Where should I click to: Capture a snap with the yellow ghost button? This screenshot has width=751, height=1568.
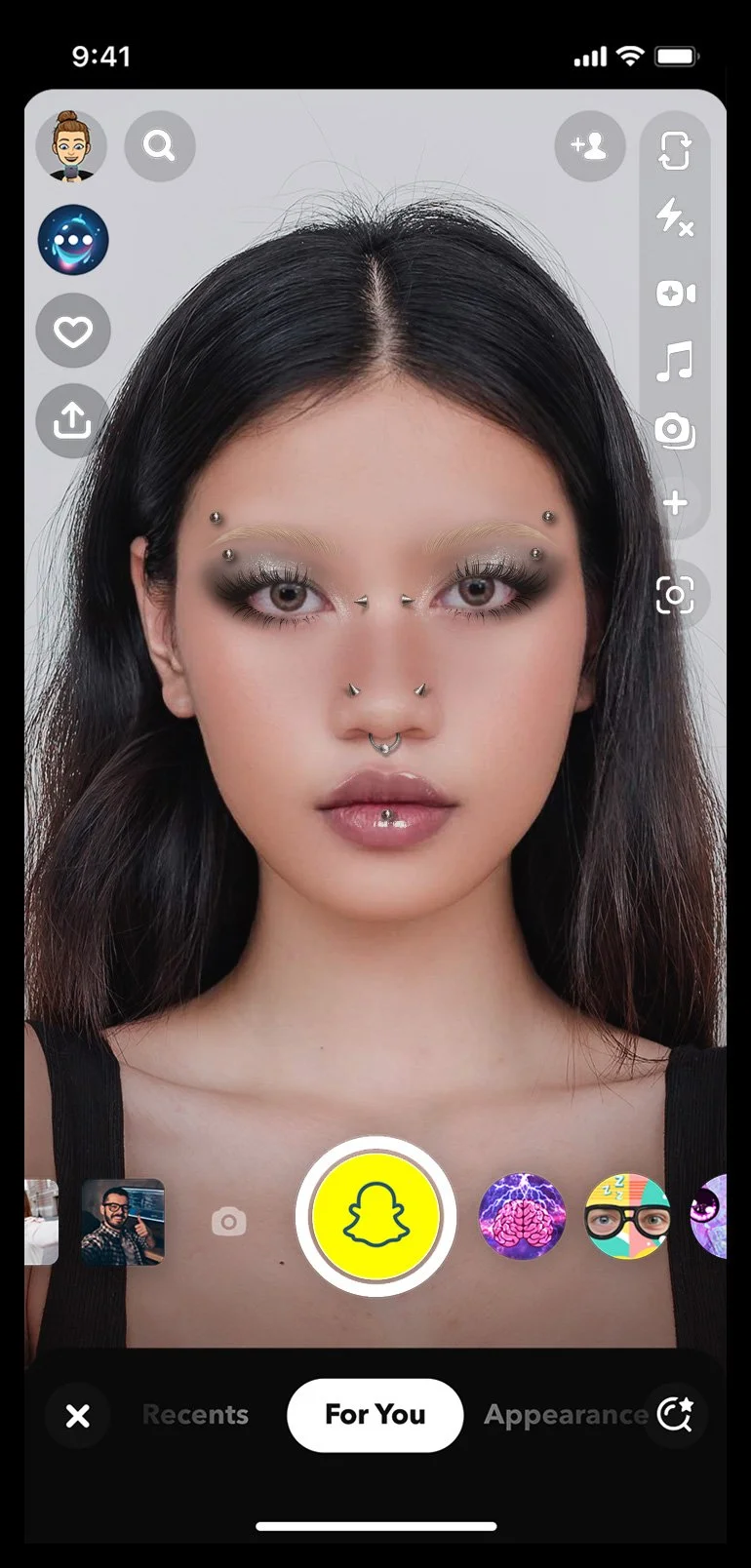click(x=375, y=1217)
